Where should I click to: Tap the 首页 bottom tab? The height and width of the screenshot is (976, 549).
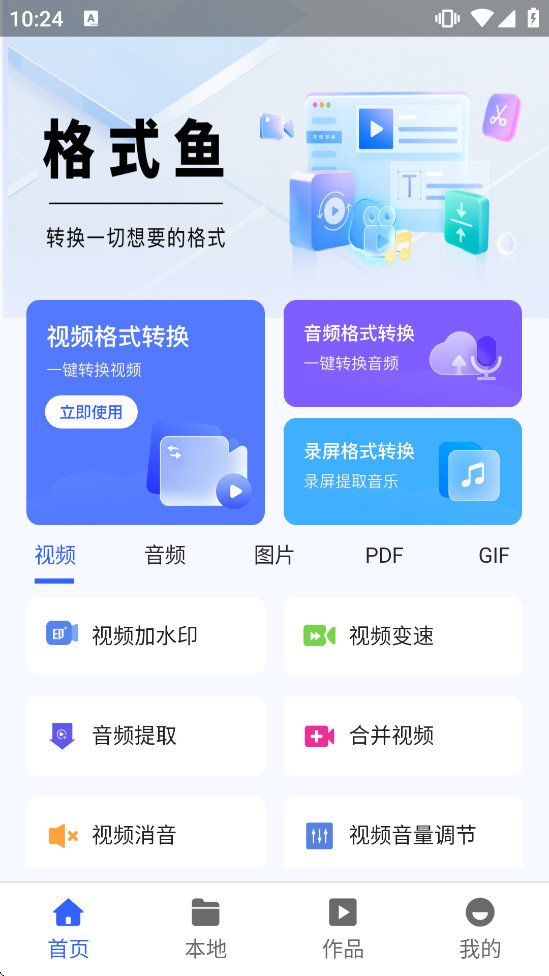click(68, 929)
